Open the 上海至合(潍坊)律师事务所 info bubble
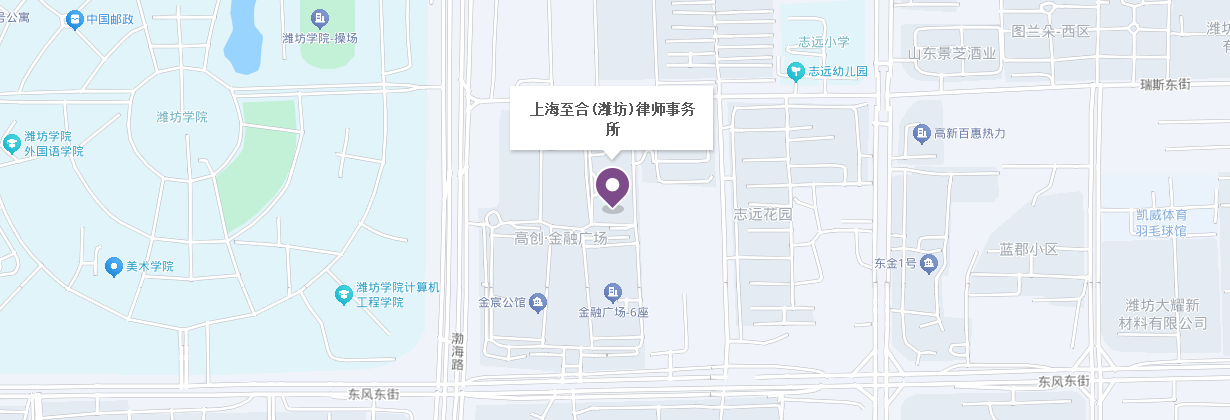 [x=612, y=119]
